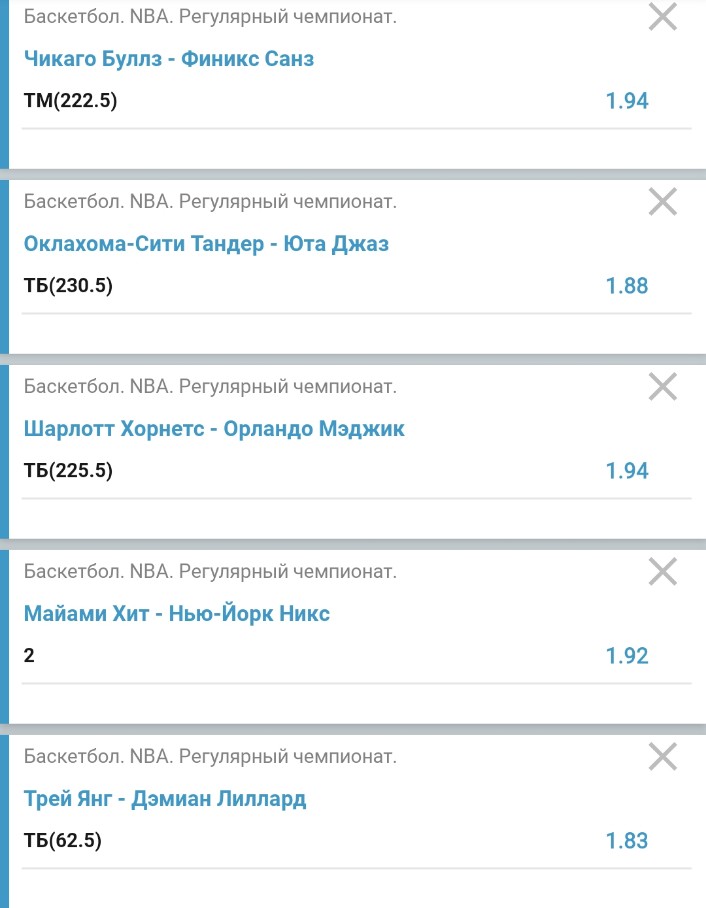Remove the Оклахома-Сити Тандер - Юта Джаз bet
Screen dimensions: 706x908
click(x=663, y=201)
